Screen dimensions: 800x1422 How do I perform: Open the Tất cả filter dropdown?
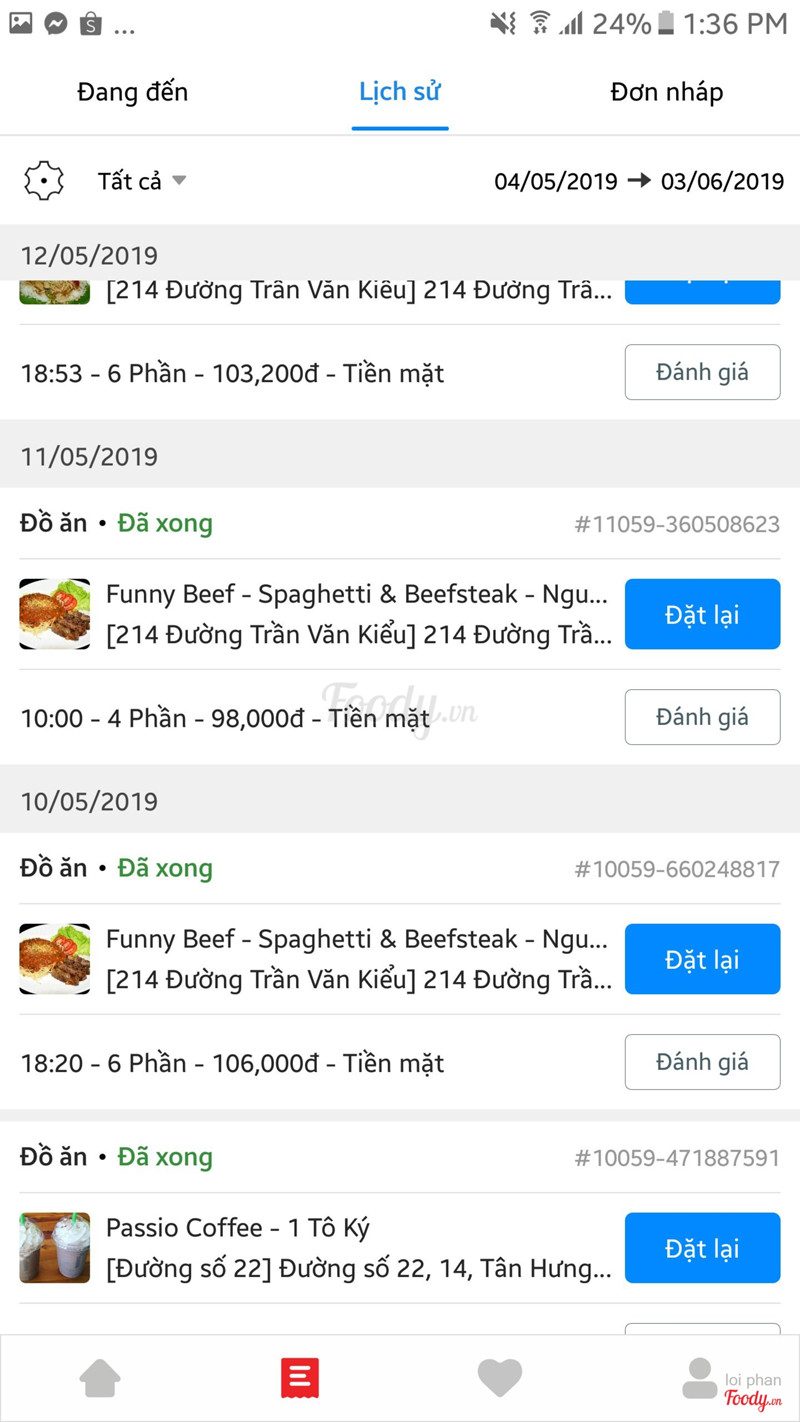point(142,181)
